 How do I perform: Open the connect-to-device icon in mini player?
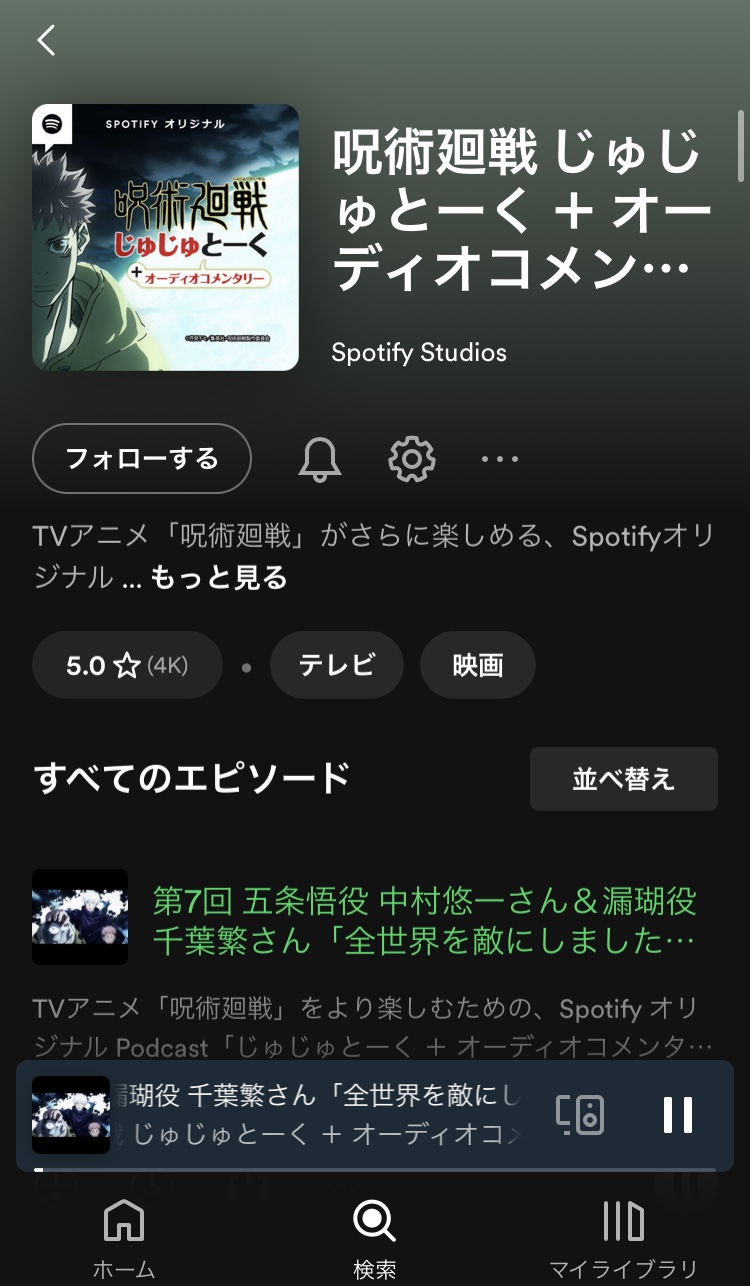click(581, 1114)
